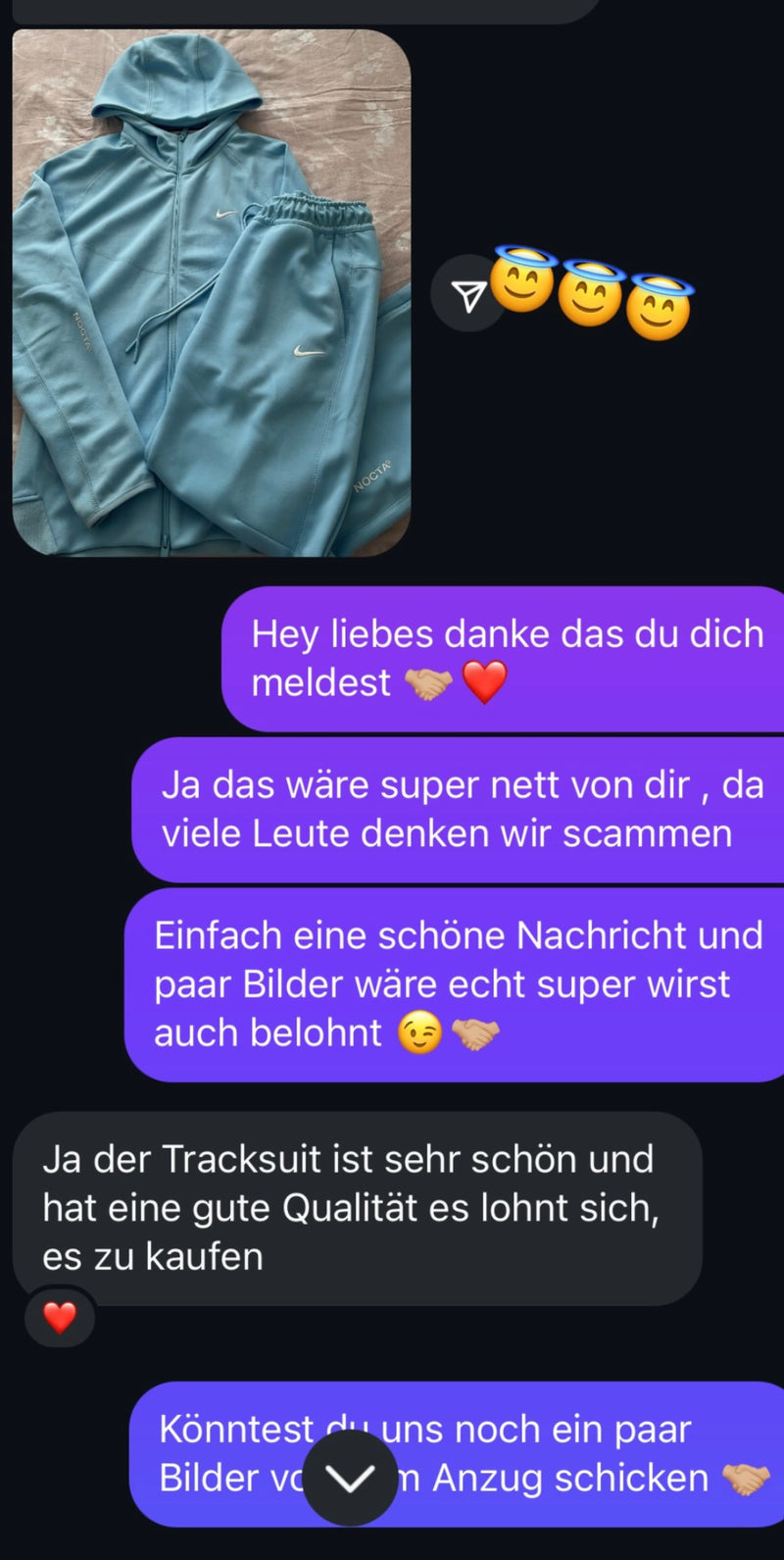Jump to the latest messages with the down chevron
The height and width of the screenshot is (1560, 784).
(350, 1477)
